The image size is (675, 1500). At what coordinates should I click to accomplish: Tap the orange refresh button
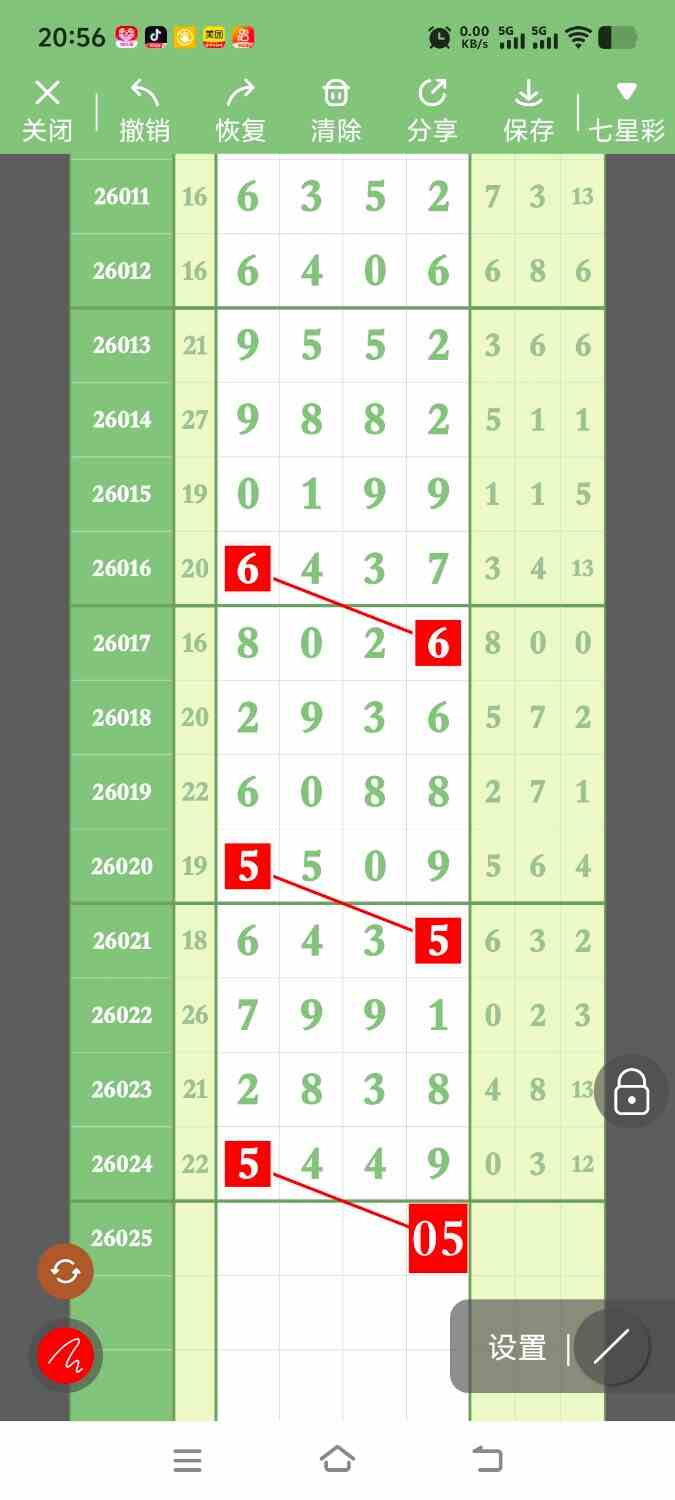65,1271
